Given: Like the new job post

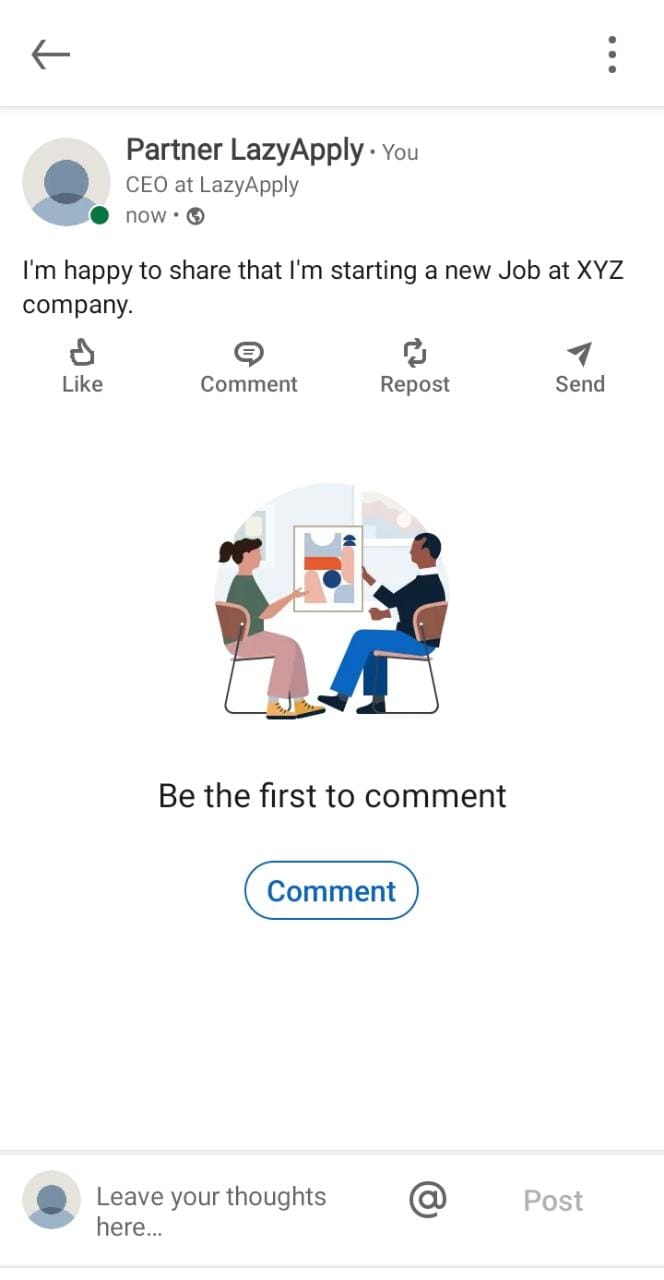Looking at the screenshot, I should (82, 367).
